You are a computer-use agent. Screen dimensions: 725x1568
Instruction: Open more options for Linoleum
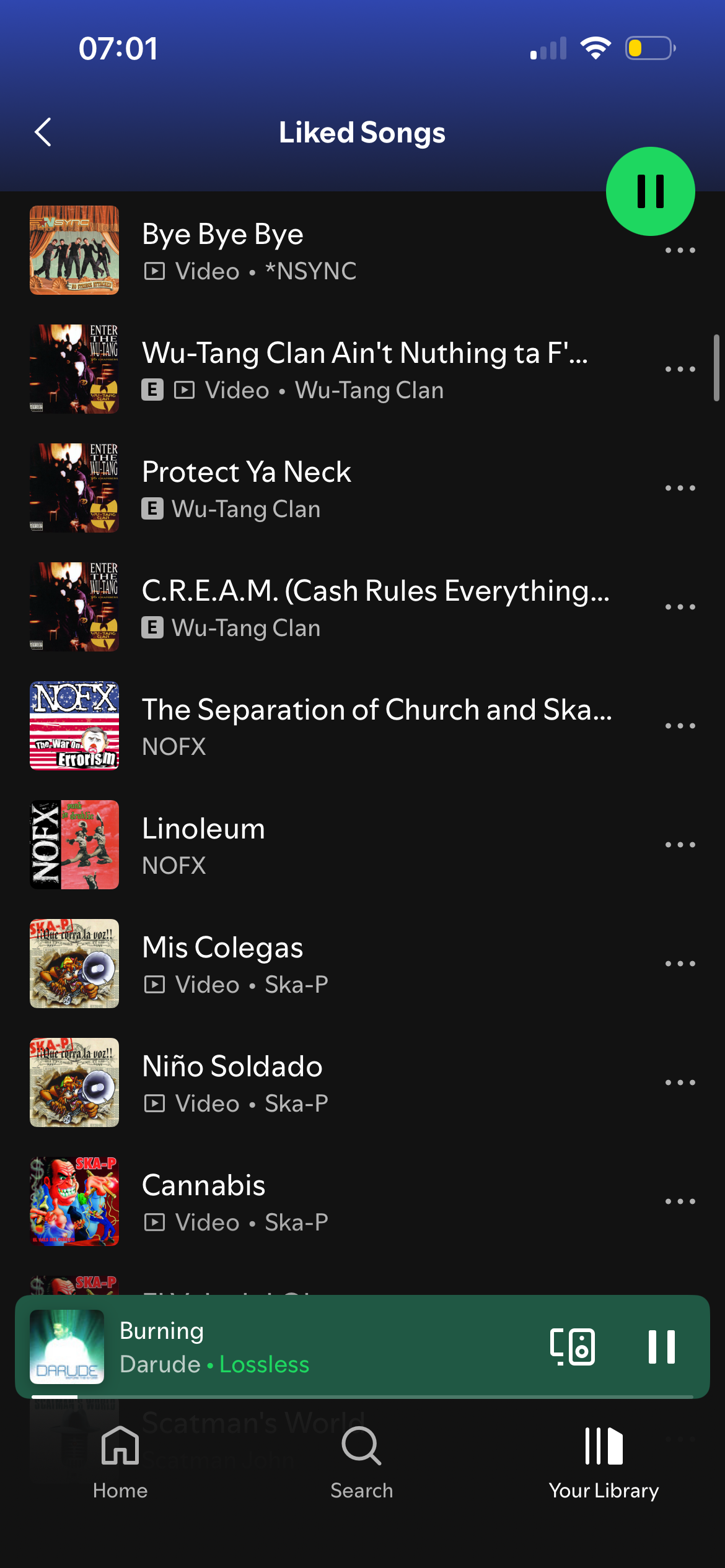coord(680,845)
